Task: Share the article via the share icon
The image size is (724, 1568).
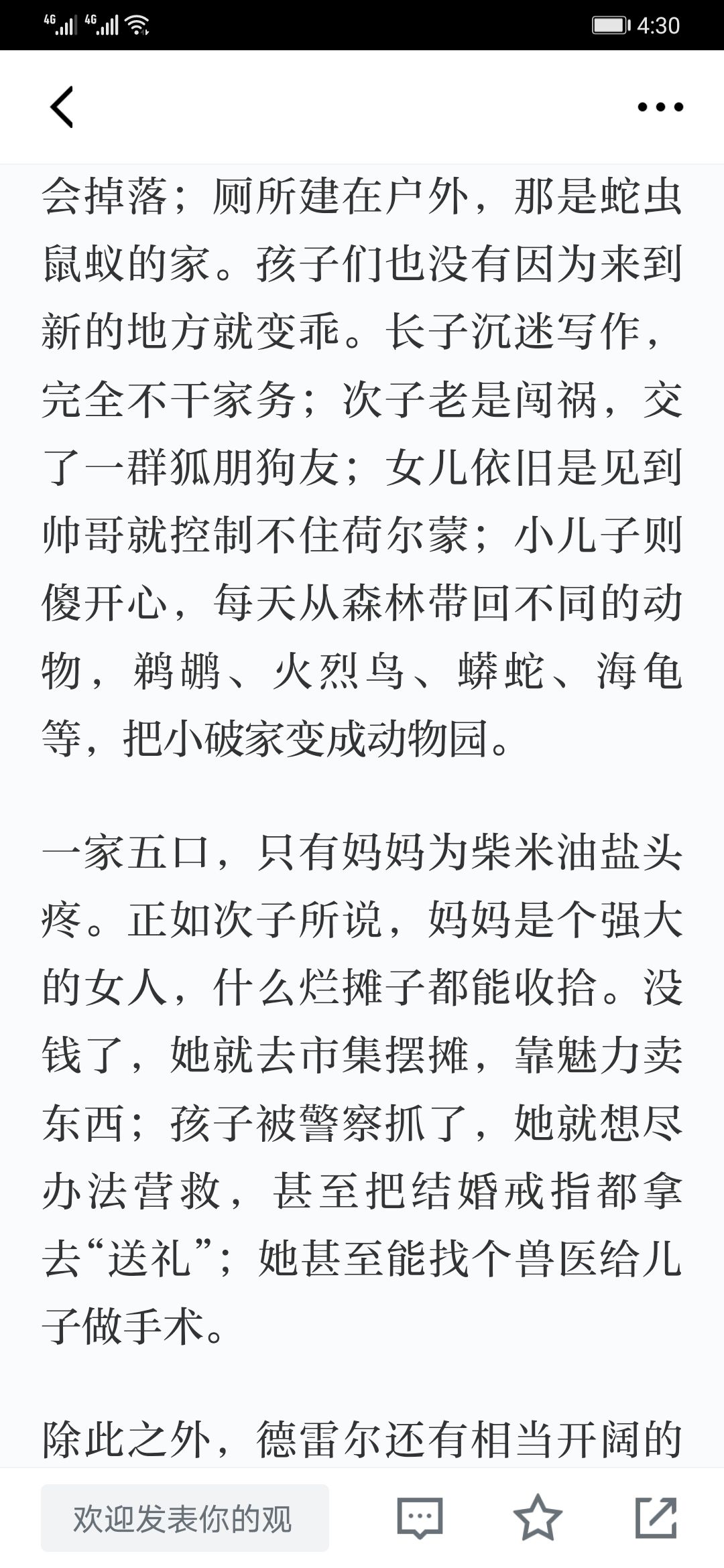Action: point(656,1518)
